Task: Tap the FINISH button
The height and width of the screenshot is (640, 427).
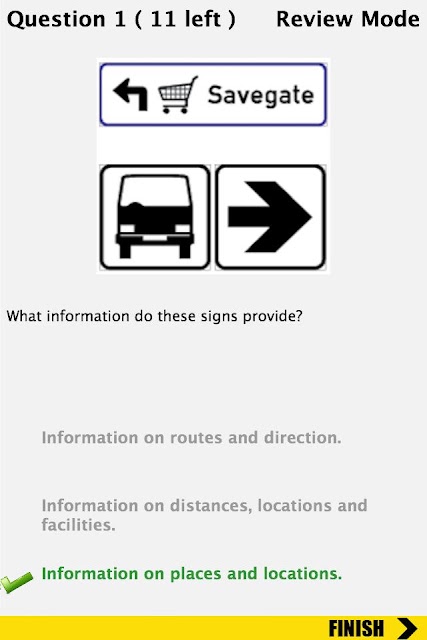Action: pyautogui.click(x=373, y=628)
